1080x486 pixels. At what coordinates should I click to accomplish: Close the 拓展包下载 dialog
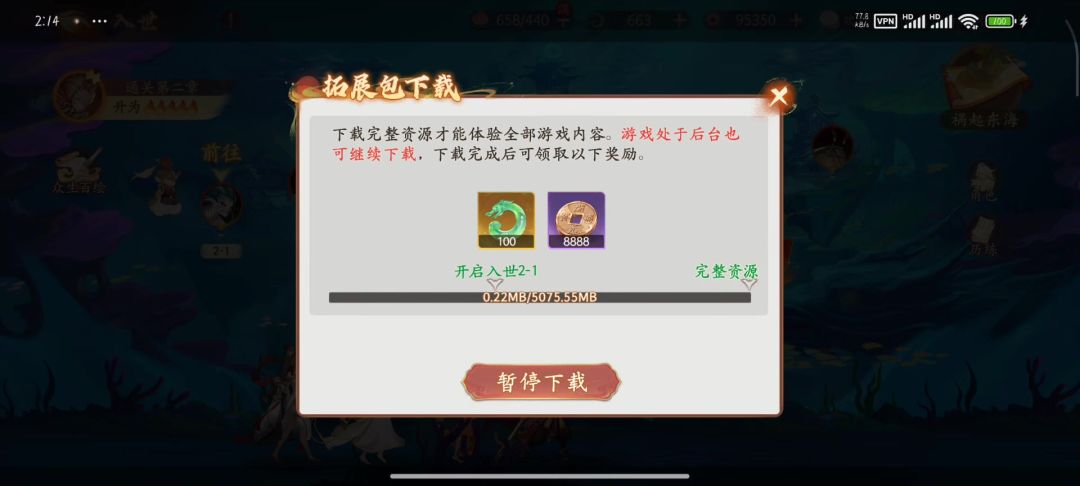tap(778, 97)
